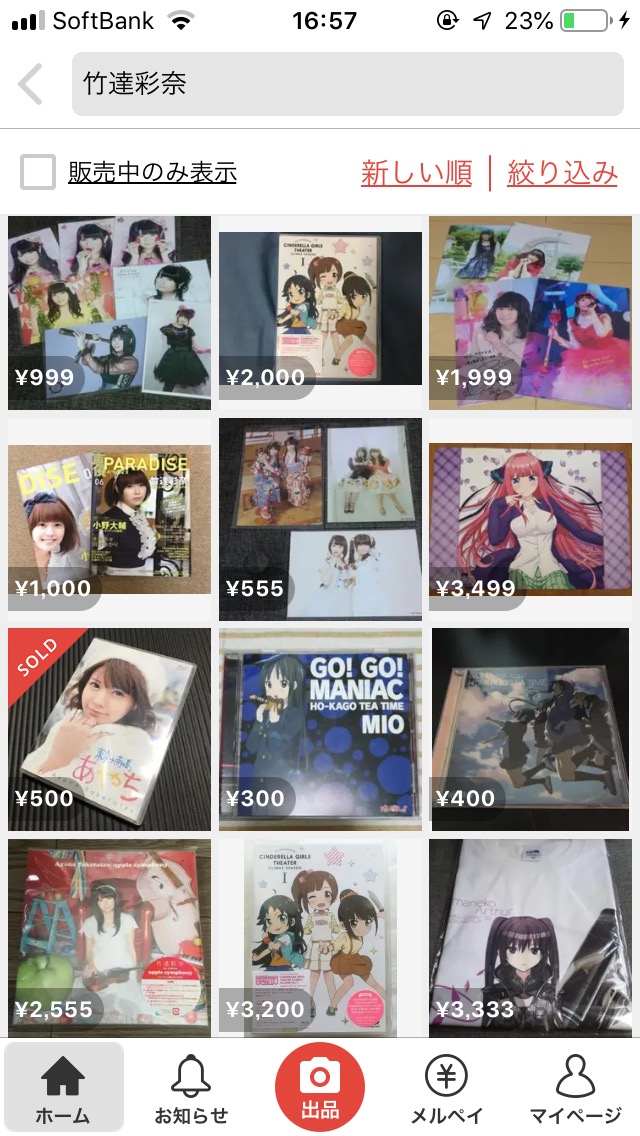Image resolution: width=640 pixels, height=1136 pixels.
Task: Go back with the top-left arrow
Action: click(x=31, y=84)
